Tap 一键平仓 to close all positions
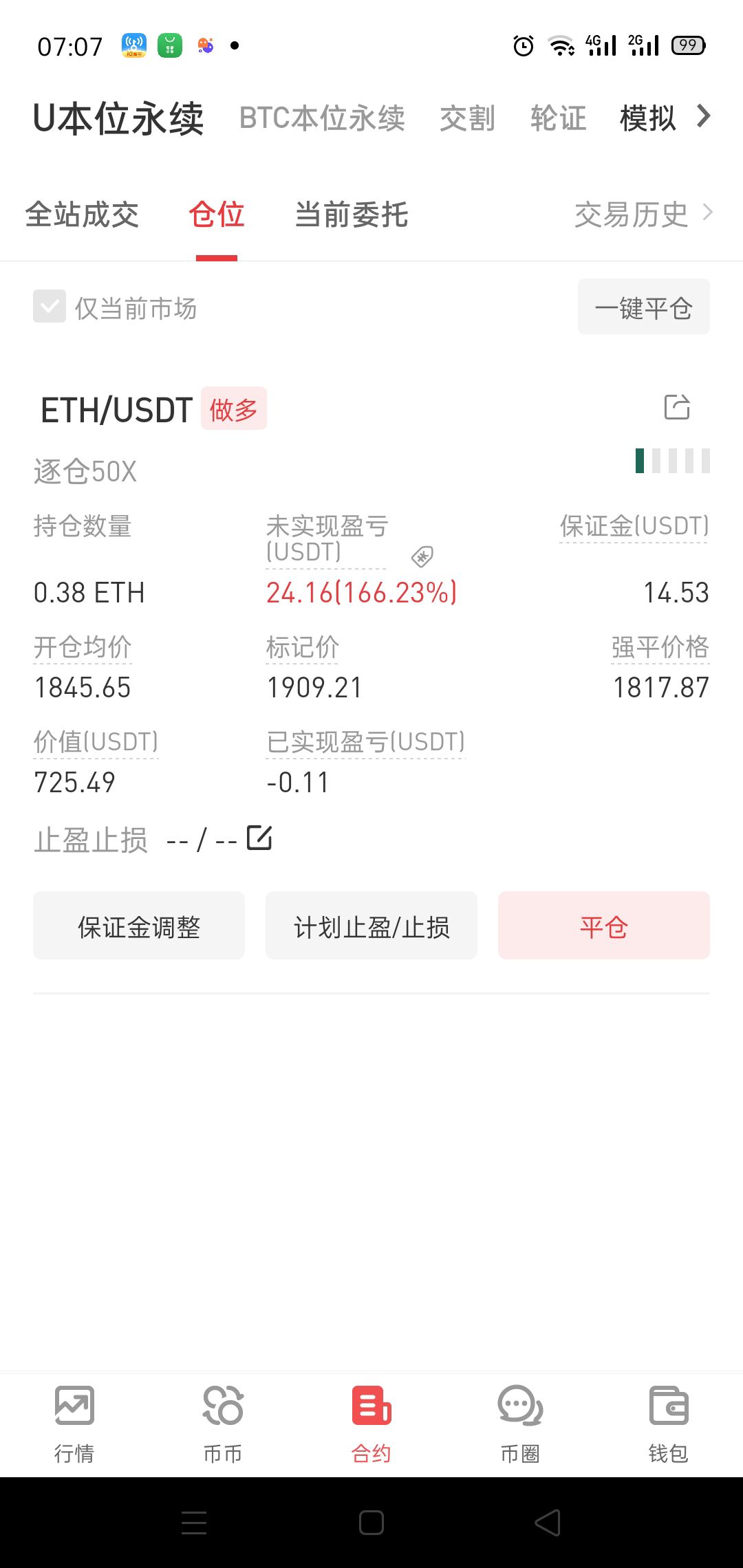Image resolution: width=743 pixels, height=1568 pixels. tap(643, 307)
